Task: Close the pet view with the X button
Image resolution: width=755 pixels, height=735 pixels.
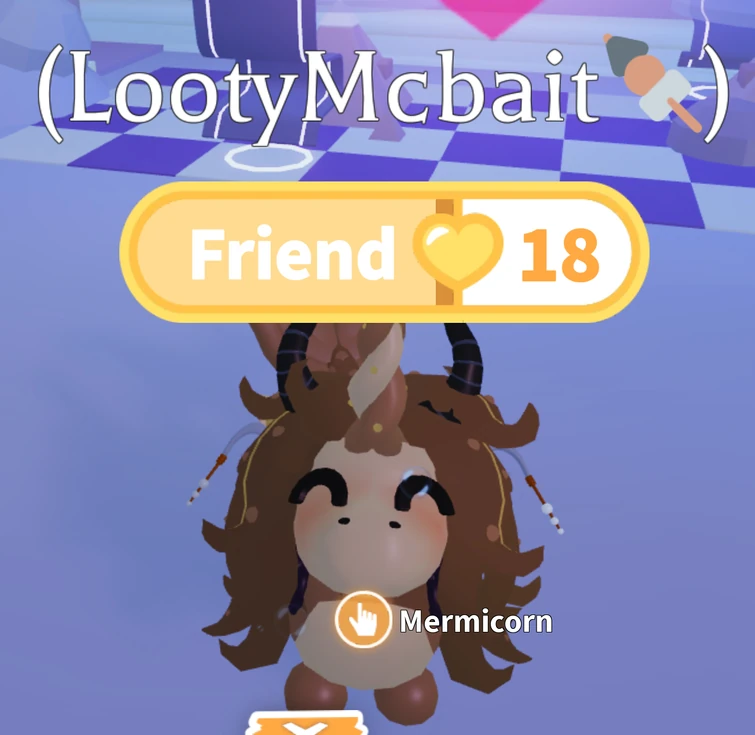Action: 304,724
